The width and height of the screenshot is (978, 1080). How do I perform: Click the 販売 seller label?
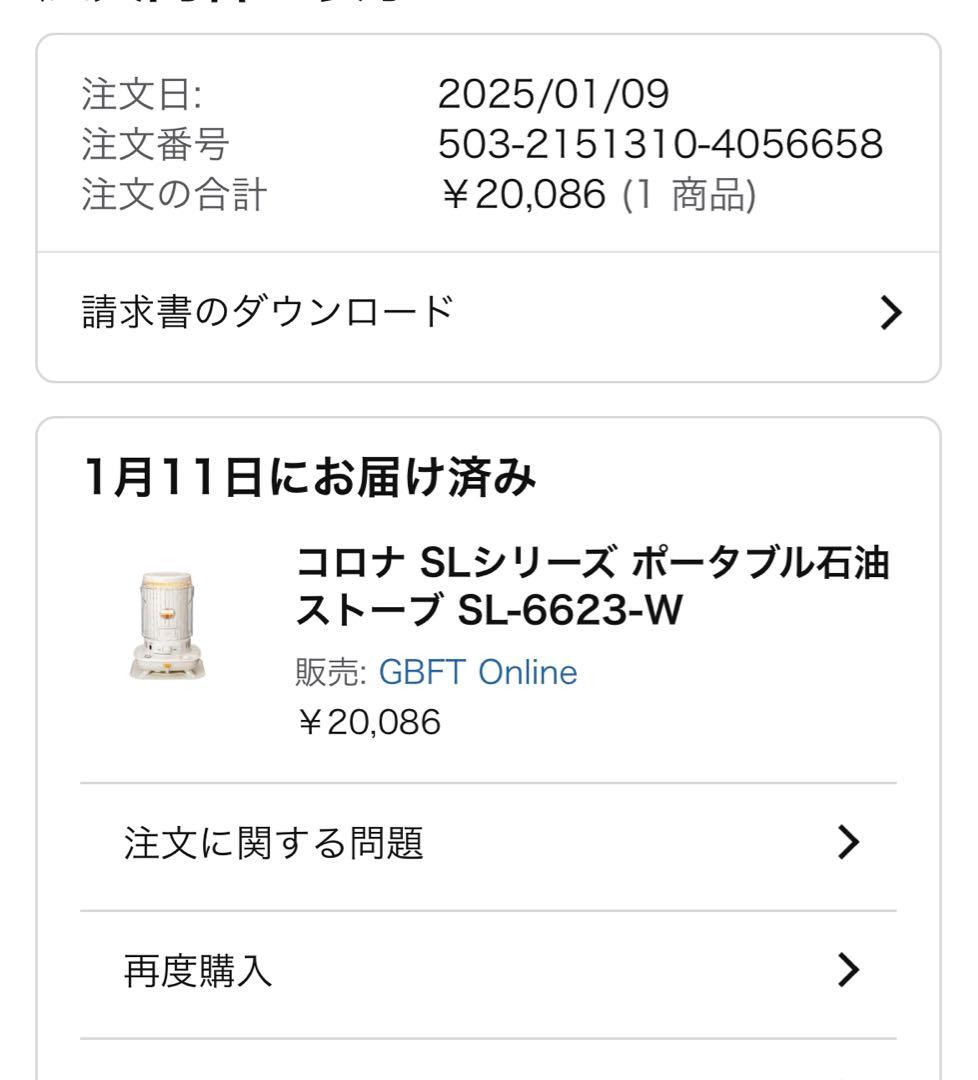[322, 673]
